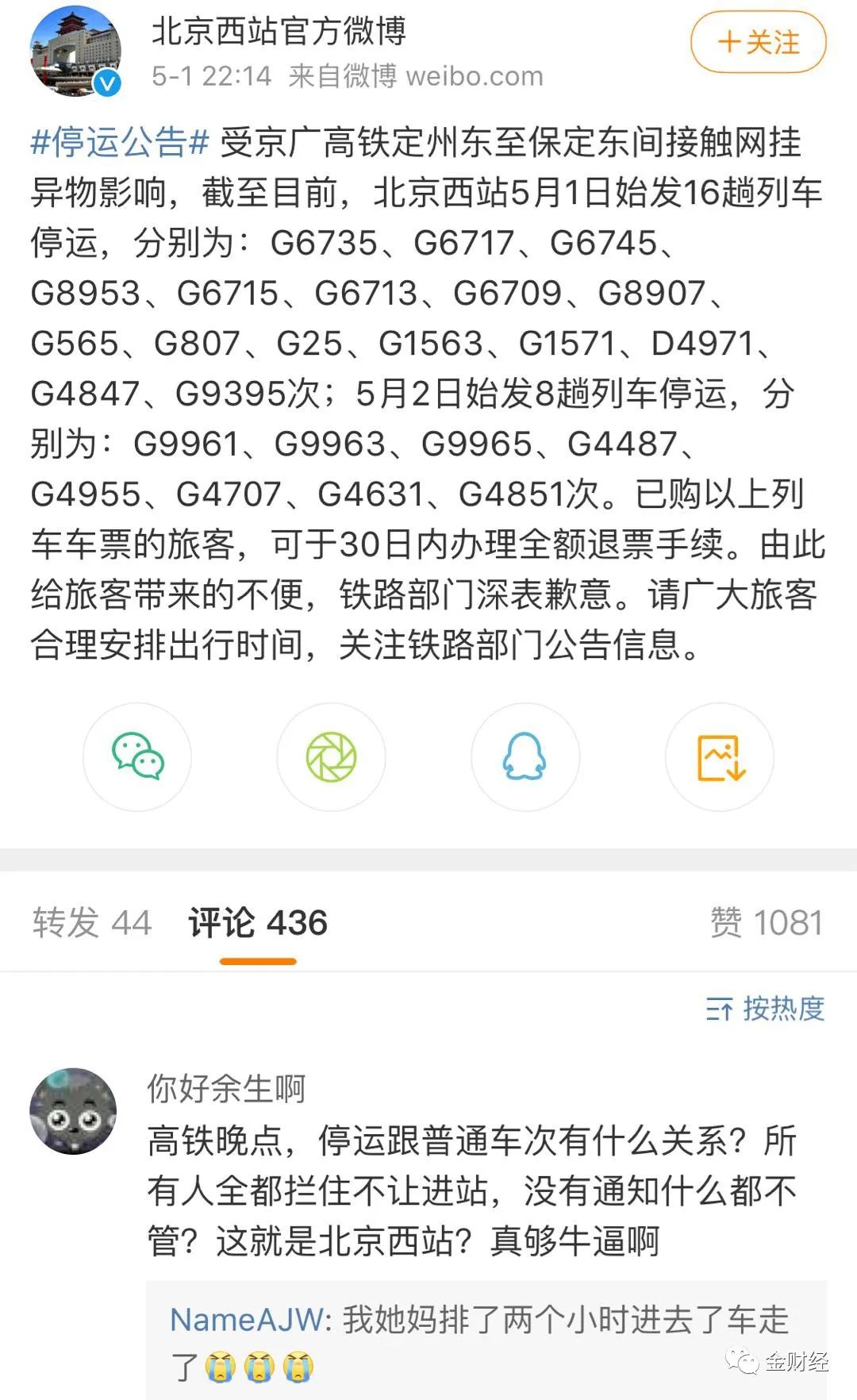Share the post to WeChat
This screenshot has width=857, height=1400.
(x=137, y=757)
